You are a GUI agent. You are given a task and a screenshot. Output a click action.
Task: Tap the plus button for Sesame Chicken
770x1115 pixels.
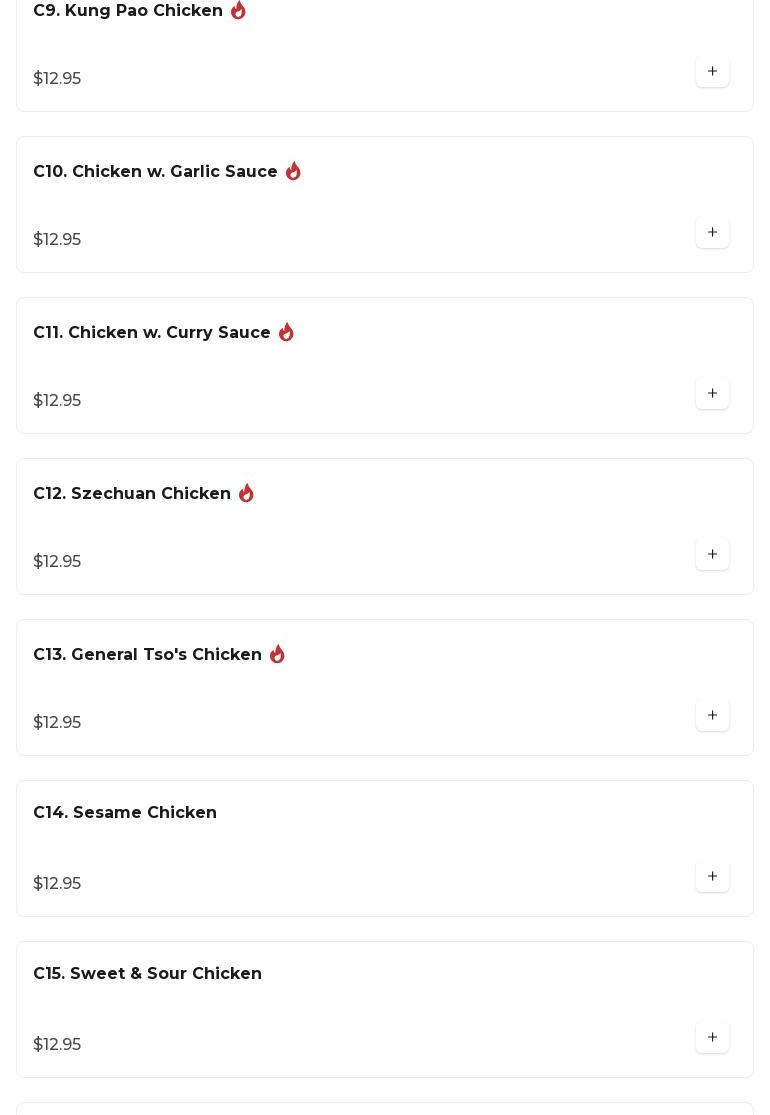click(x=712, y=877)
